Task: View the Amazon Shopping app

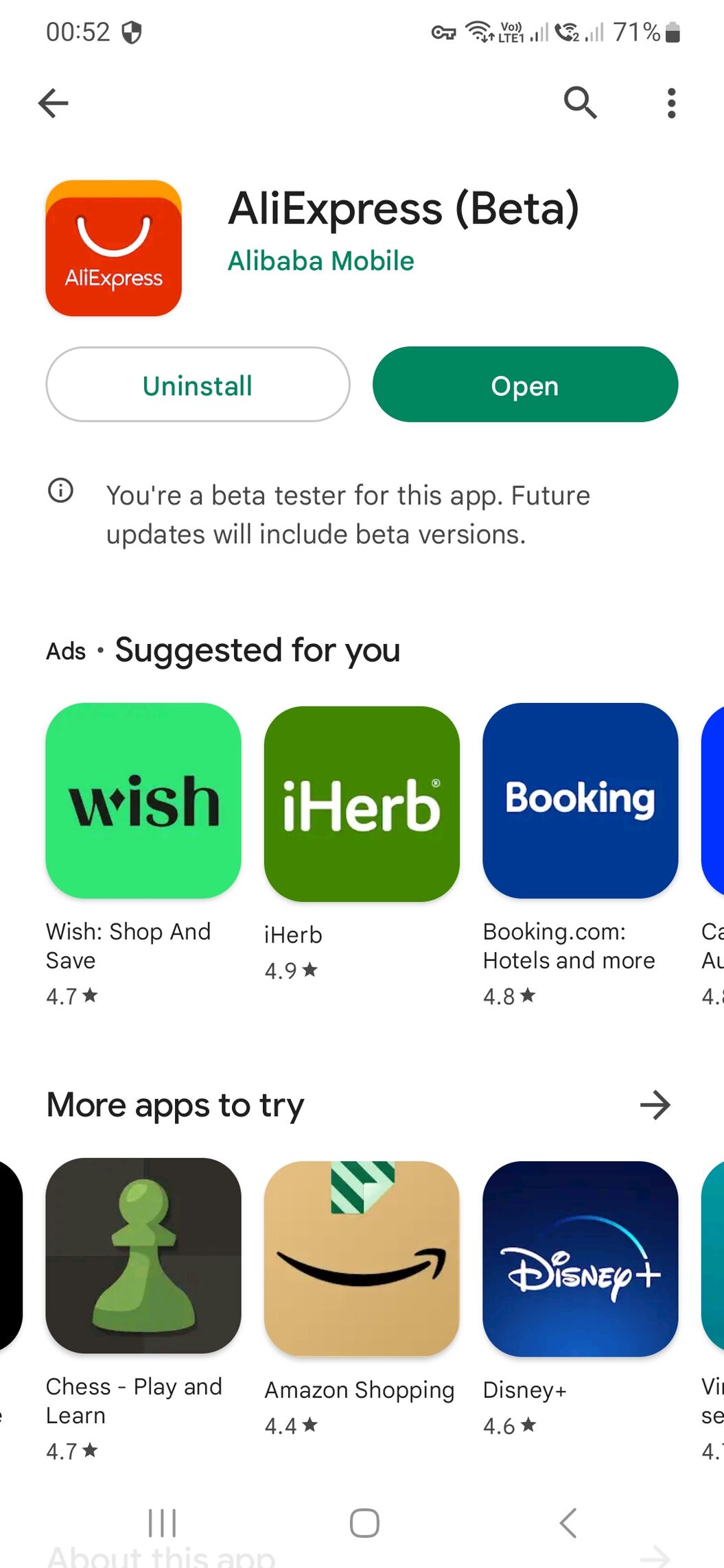Action: click(x=362, y=1258)
